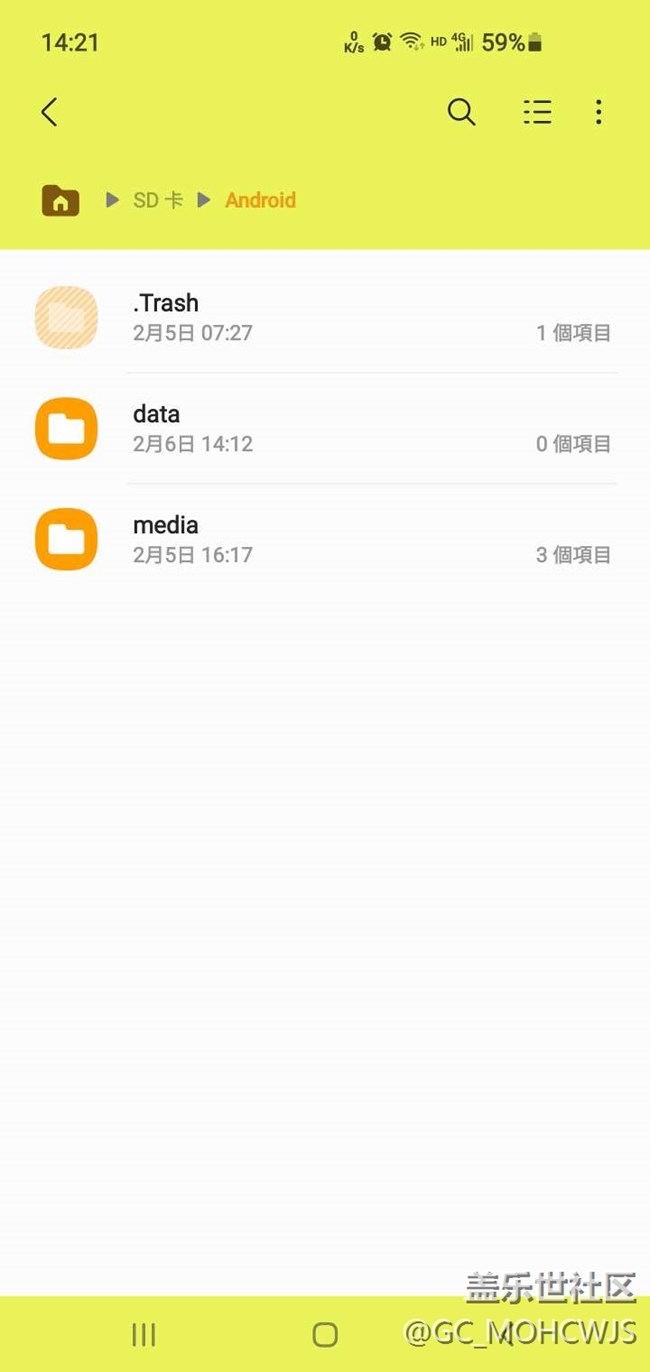Open the media folder
The width and height of the screenshot is (650, 1372).
166,539
